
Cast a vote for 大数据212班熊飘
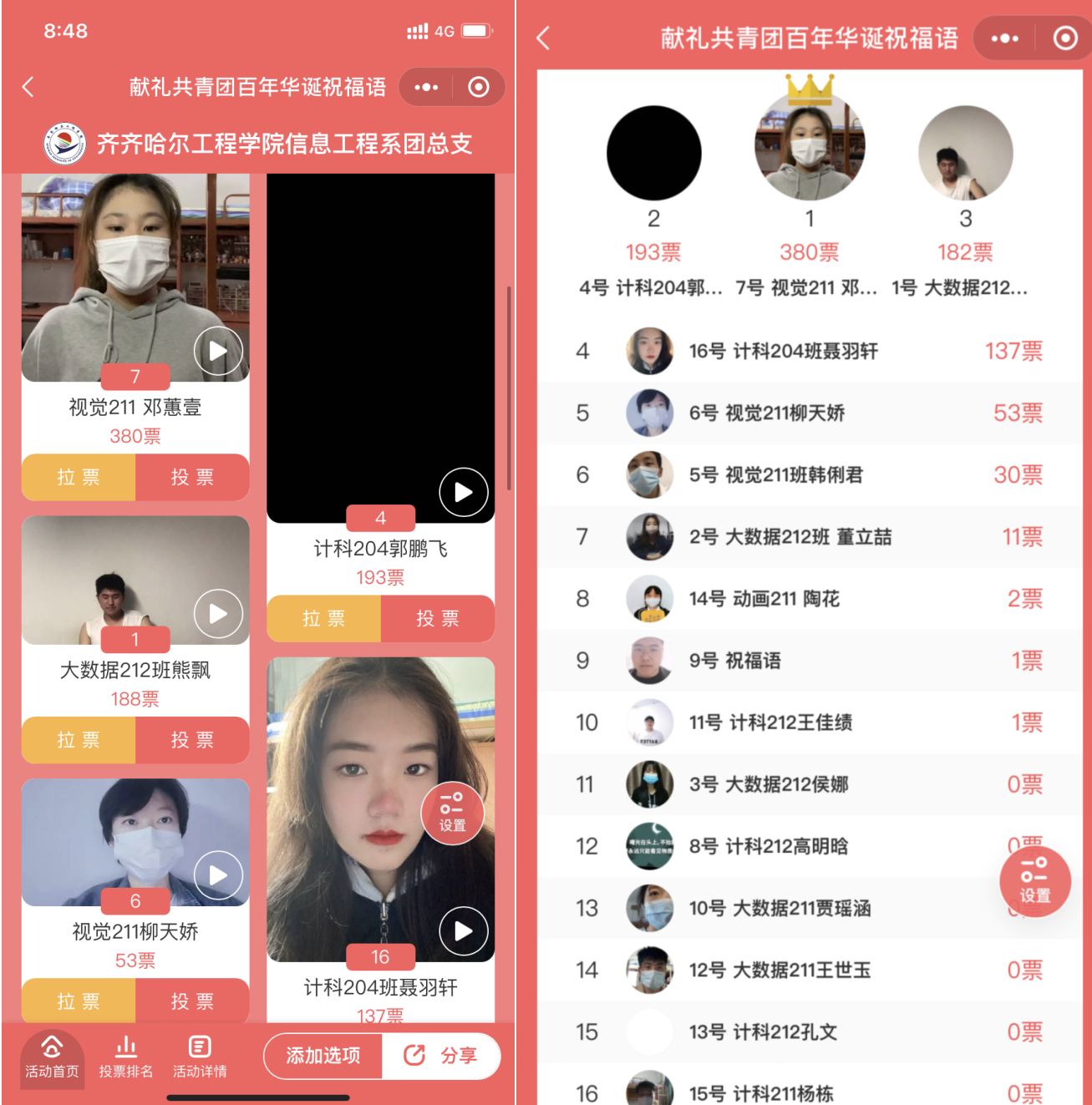coord(192,740)
